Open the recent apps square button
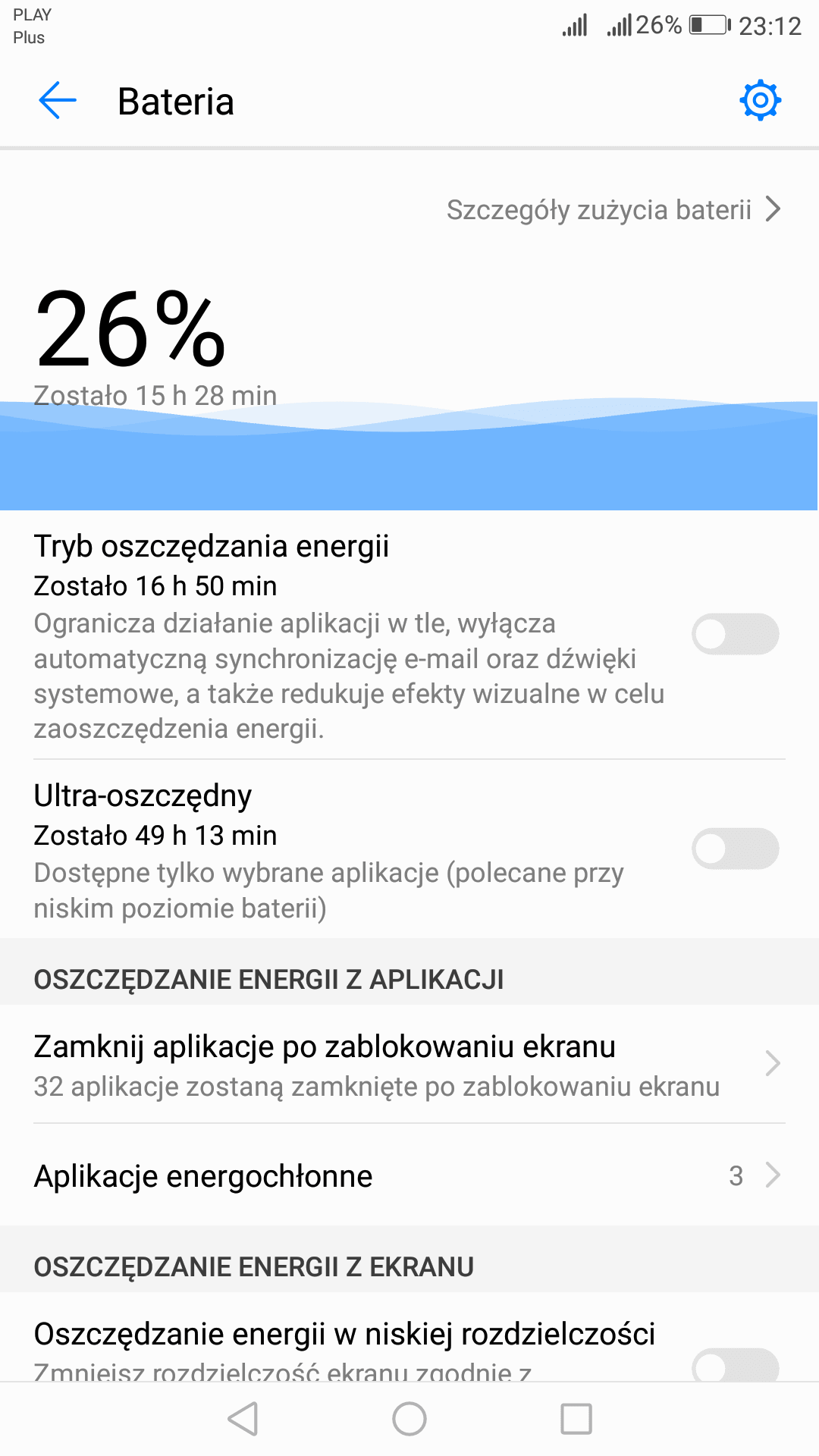The image size is (819, 1456). (576, 1419)
